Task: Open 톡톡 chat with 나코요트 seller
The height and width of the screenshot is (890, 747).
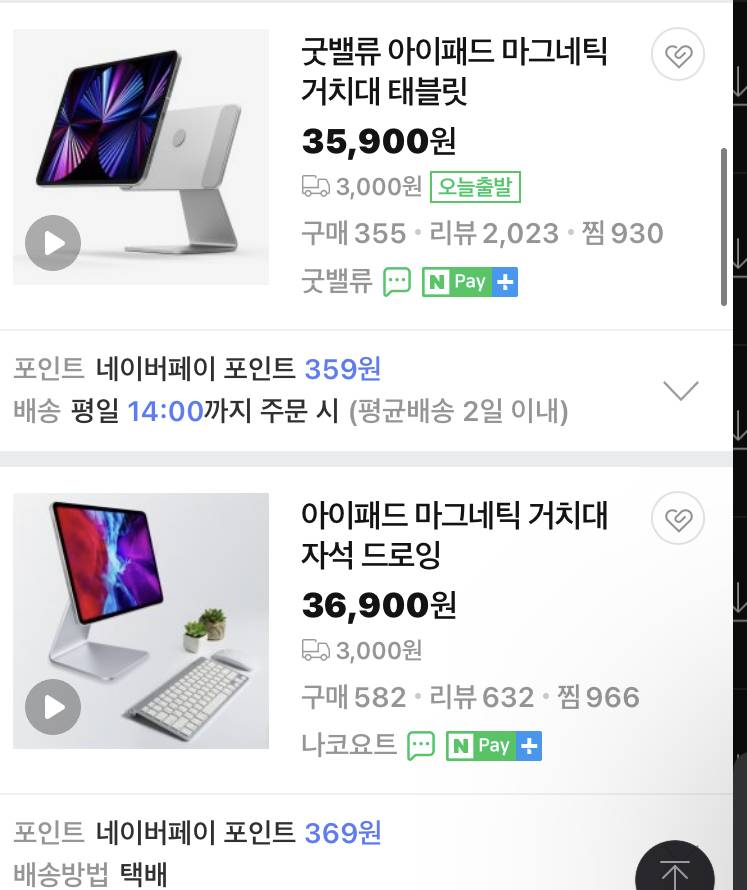Action: click(422, 745)
